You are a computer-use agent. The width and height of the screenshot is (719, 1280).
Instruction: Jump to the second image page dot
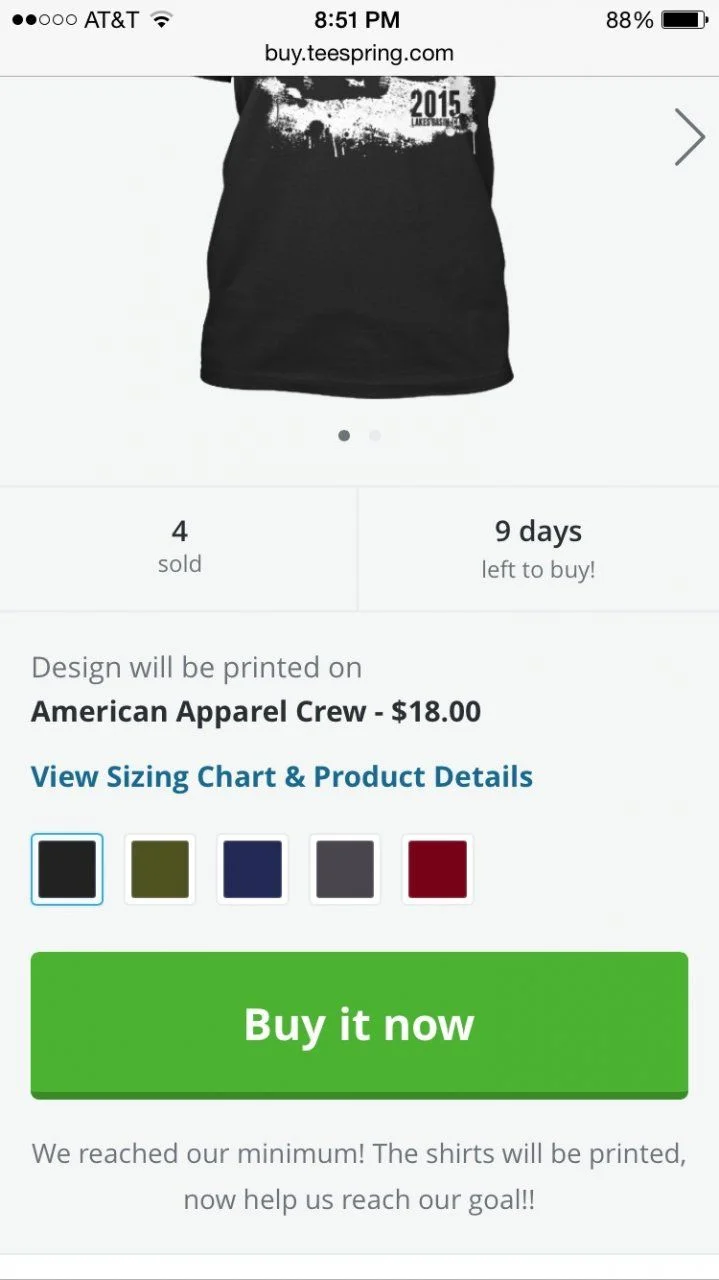(375, 436)
